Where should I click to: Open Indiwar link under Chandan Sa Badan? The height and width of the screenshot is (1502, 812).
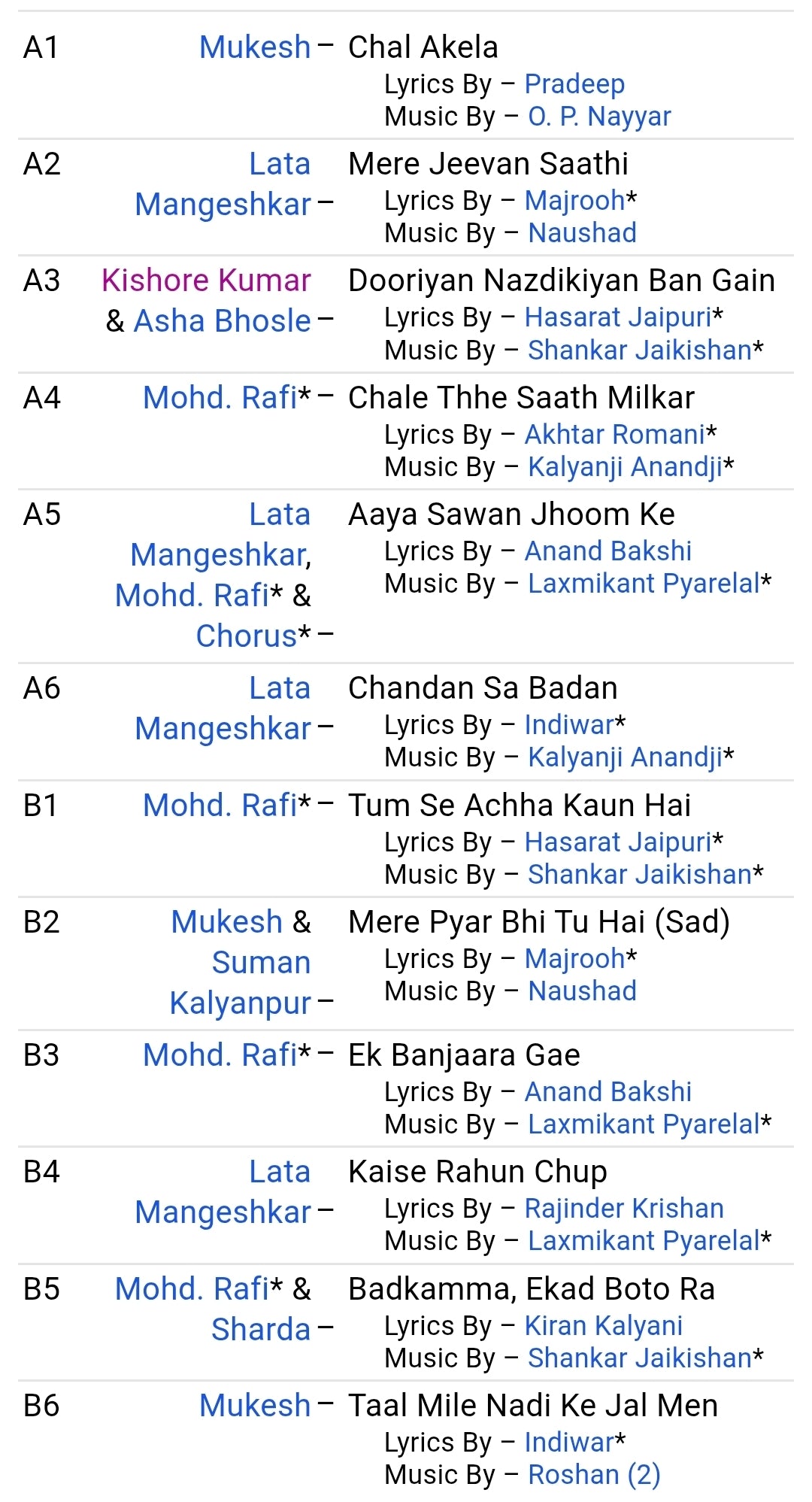[569, 725]
